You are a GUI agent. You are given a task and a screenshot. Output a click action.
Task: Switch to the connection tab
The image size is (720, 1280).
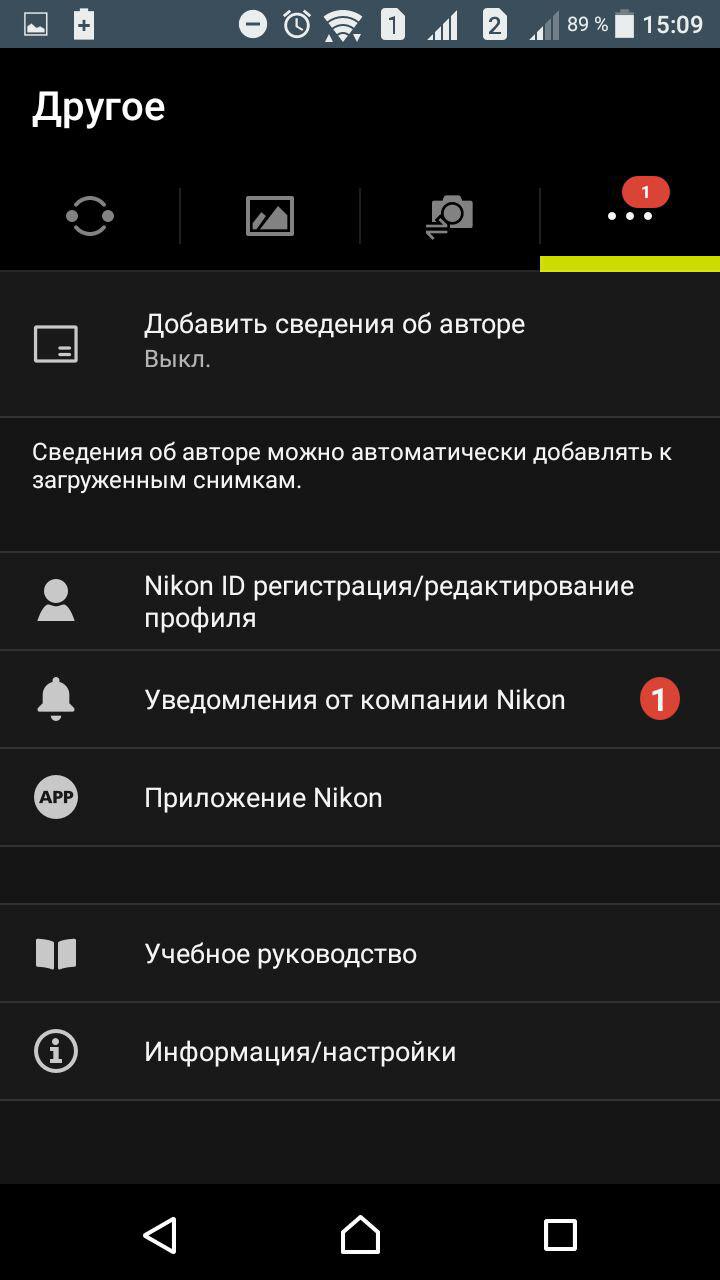(x=90, y=216)
